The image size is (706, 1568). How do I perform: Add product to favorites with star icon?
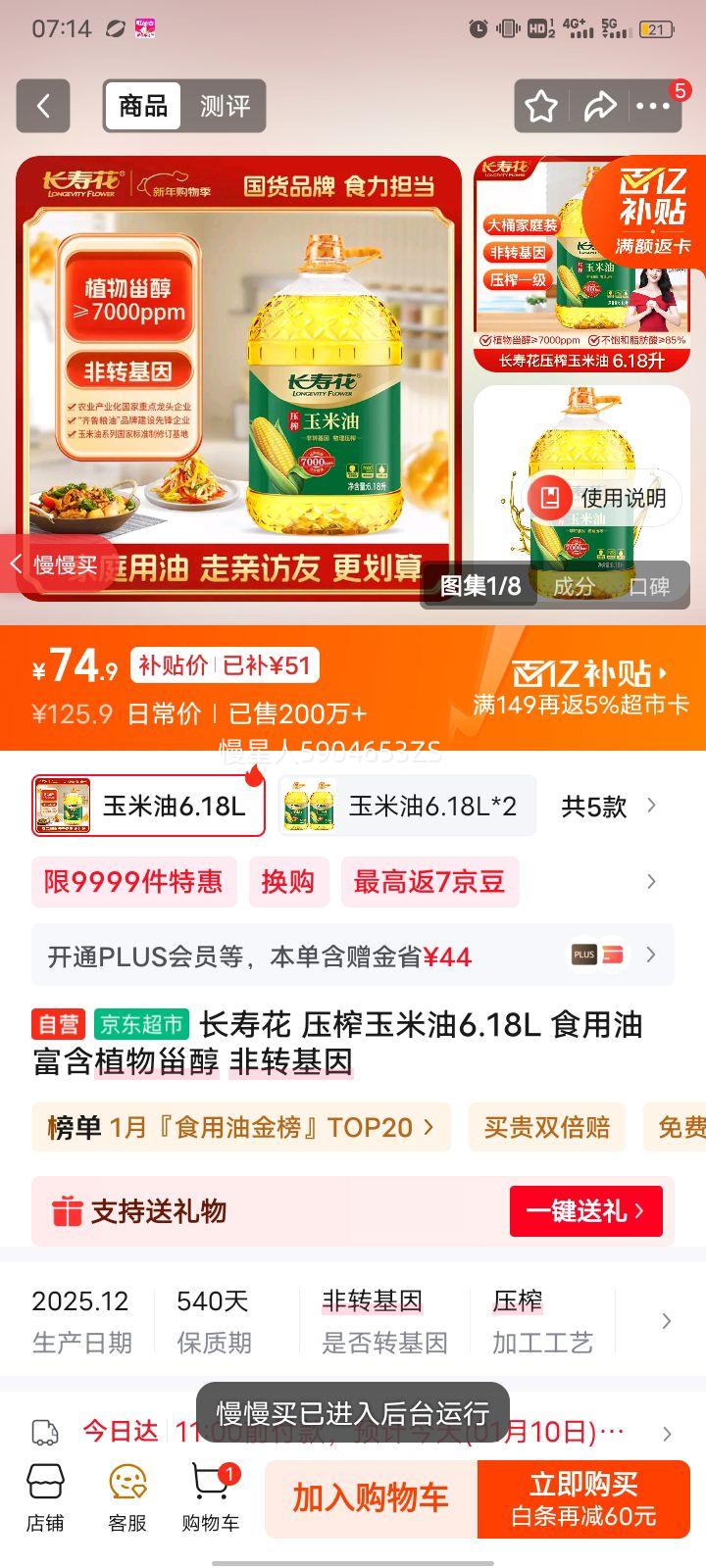pos(540,106)
